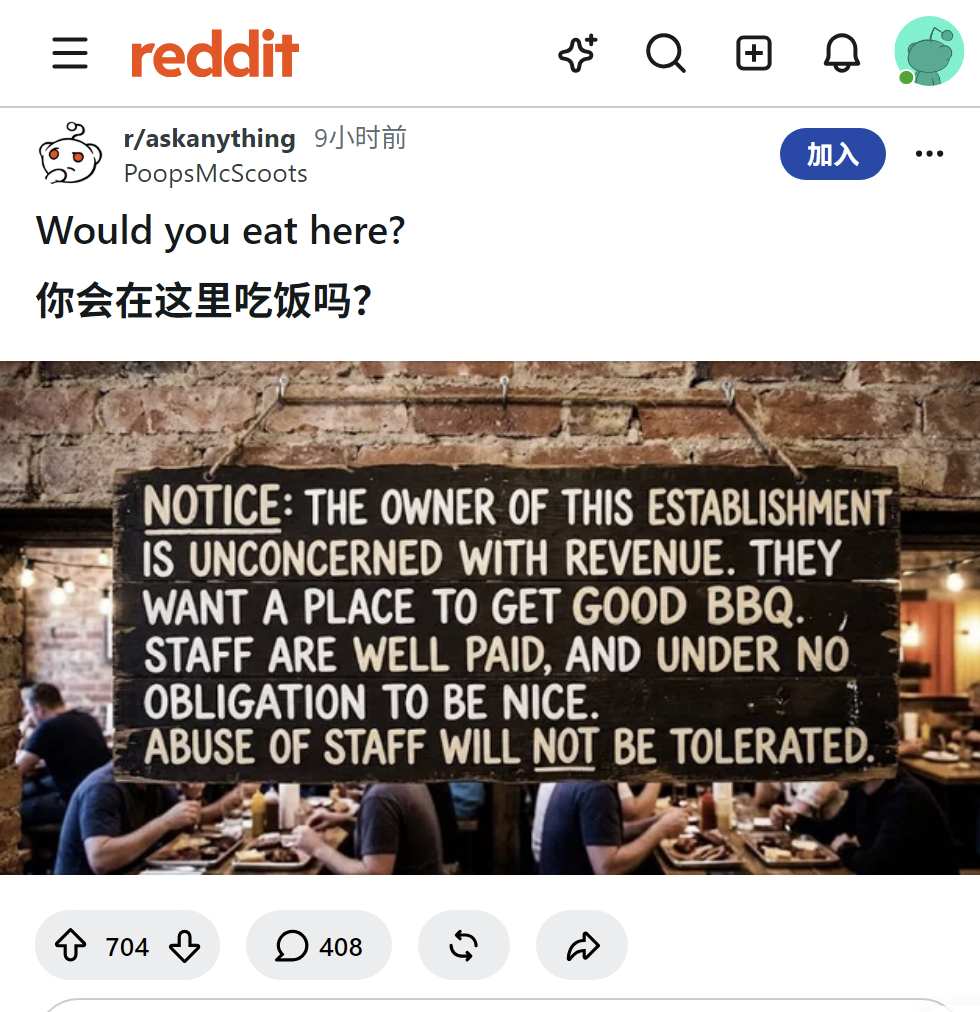This screenshot has height=1012, width=980.
Task: Crosspost using the repost arrows button
Action: (464, 946)
